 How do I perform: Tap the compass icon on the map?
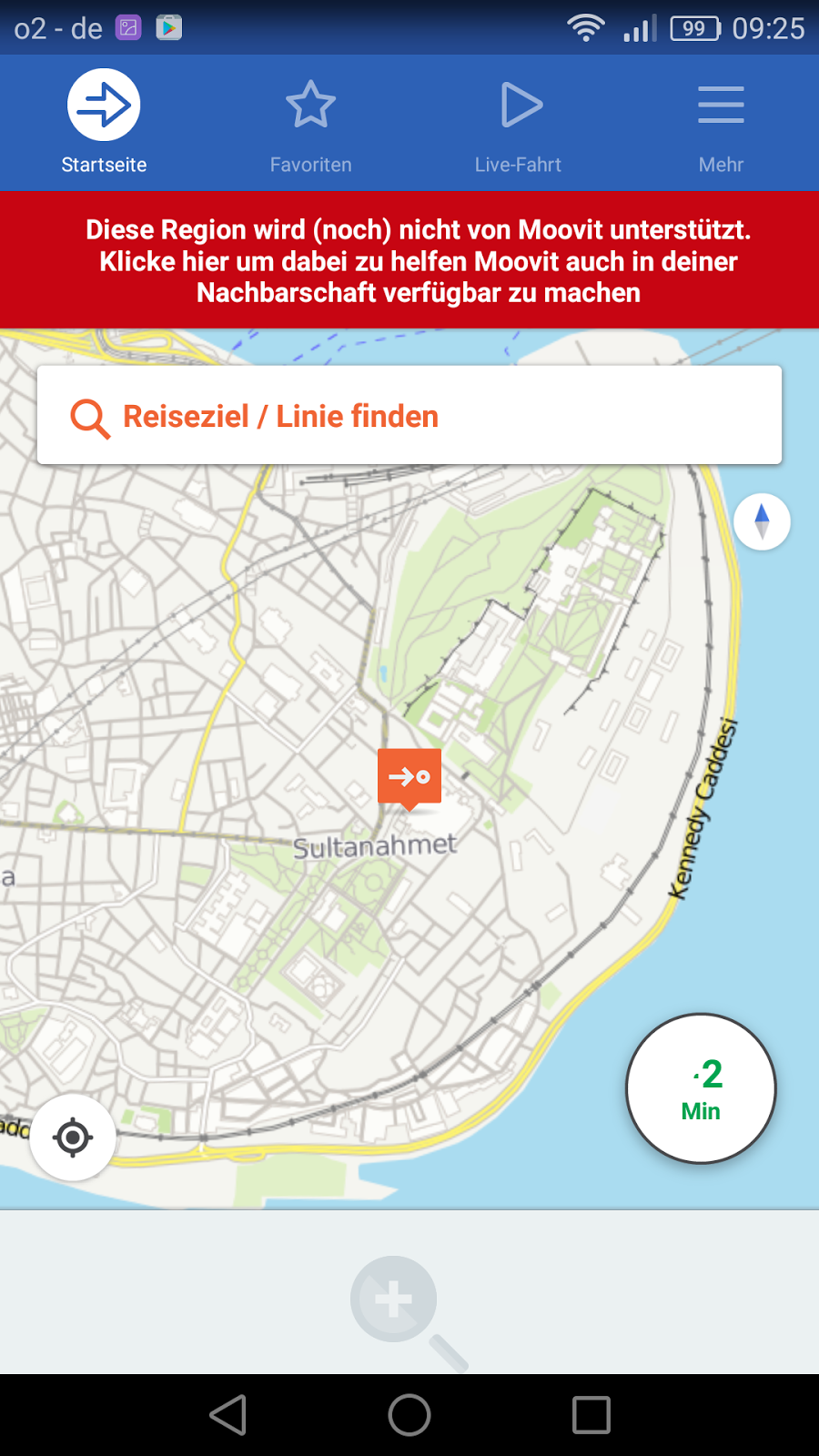[762, 521]
